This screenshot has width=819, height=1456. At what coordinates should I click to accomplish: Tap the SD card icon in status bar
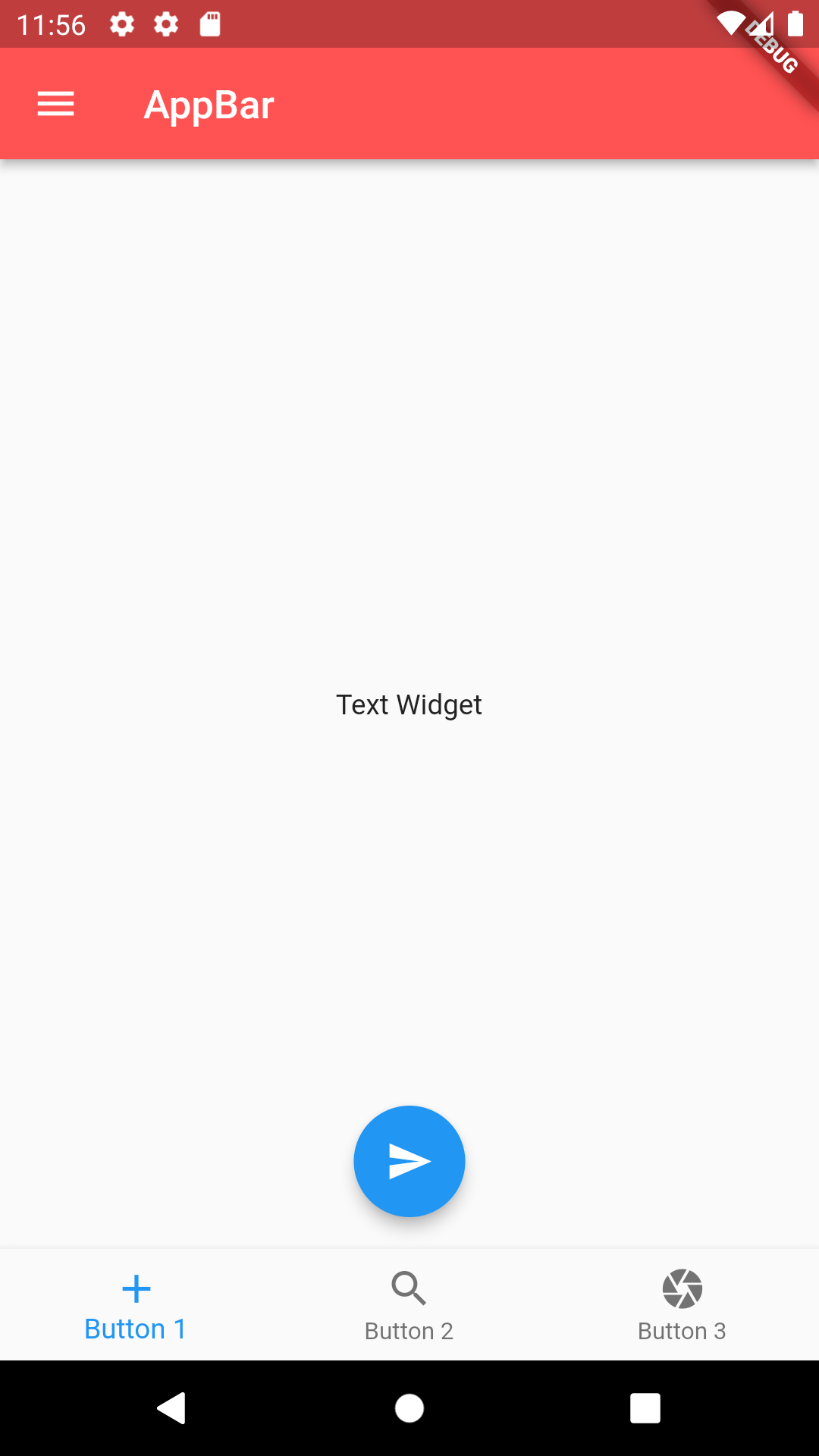pyautogui.click(x=209, y=24)
